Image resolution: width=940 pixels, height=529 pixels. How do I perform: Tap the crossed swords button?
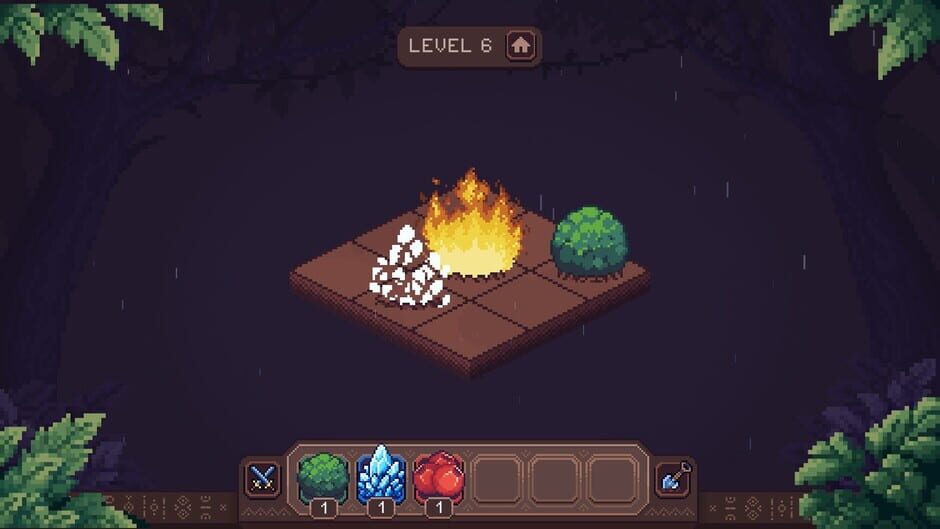click(263, 478)
